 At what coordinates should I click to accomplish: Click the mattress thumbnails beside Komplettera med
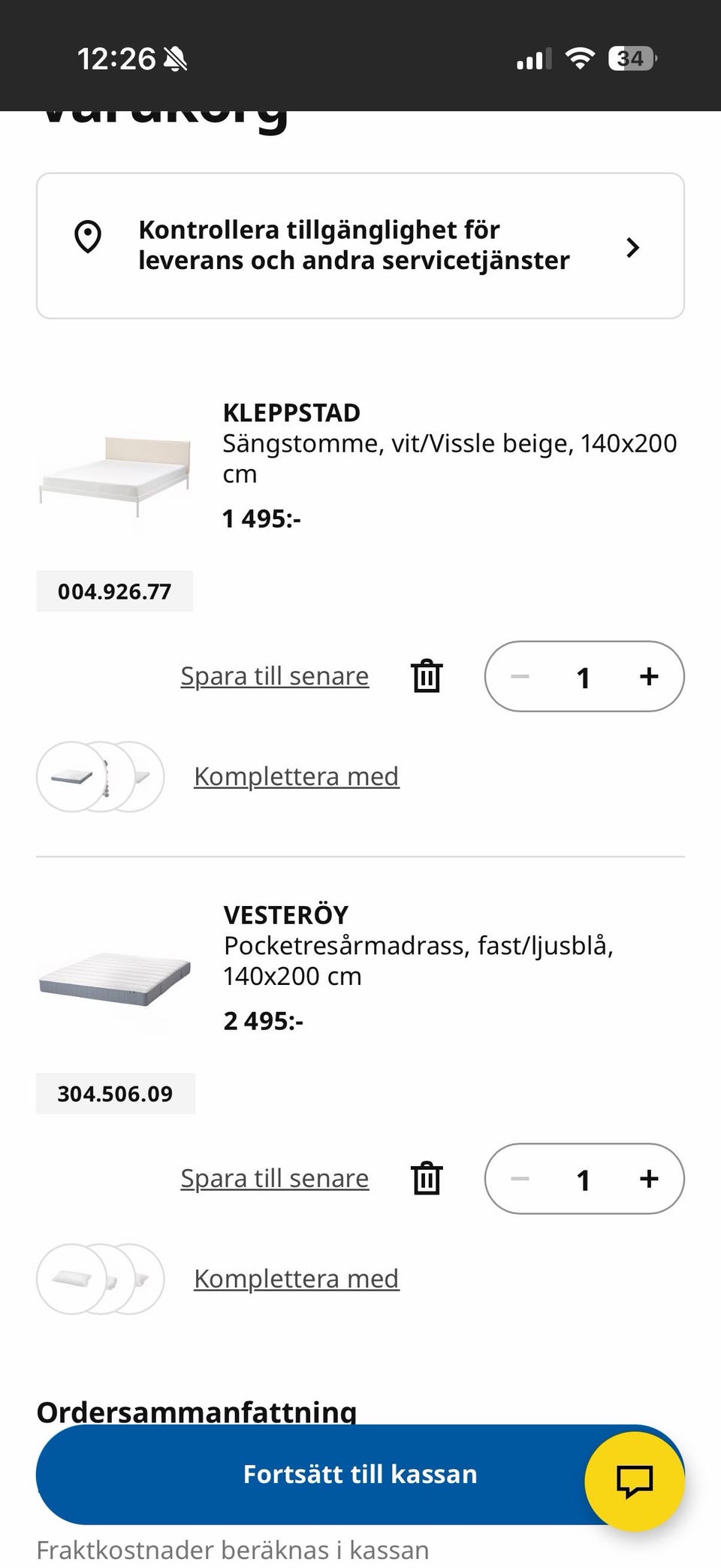coord(100,776)
